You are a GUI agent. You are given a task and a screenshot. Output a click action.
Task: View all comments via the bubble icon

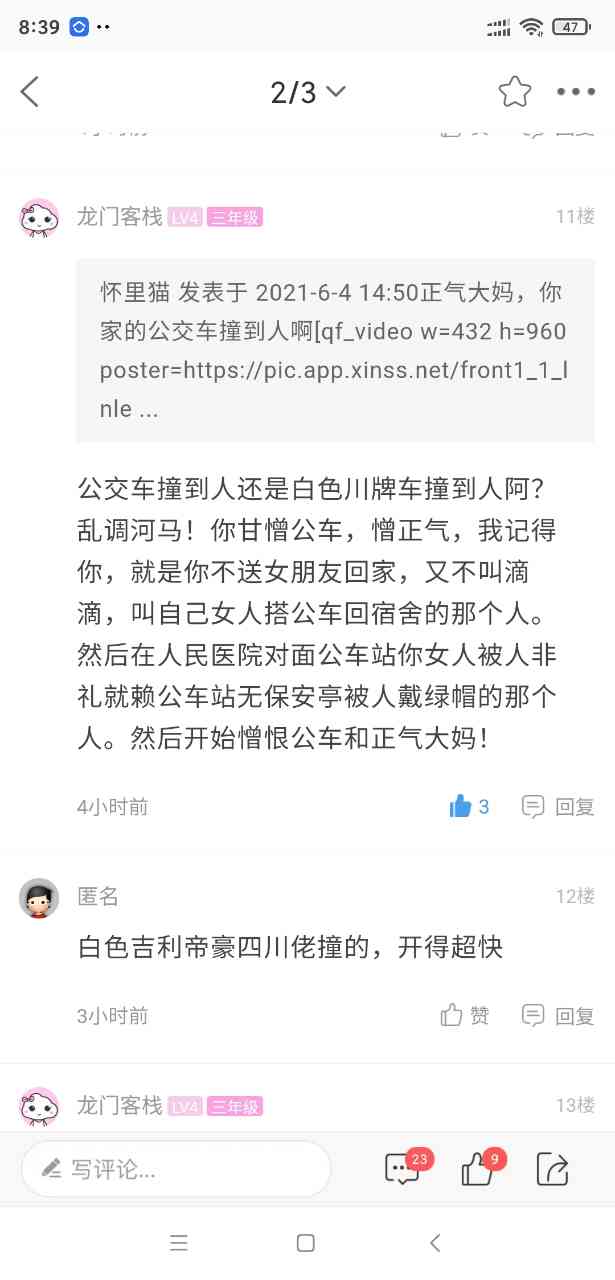[x=403, y=1168]
